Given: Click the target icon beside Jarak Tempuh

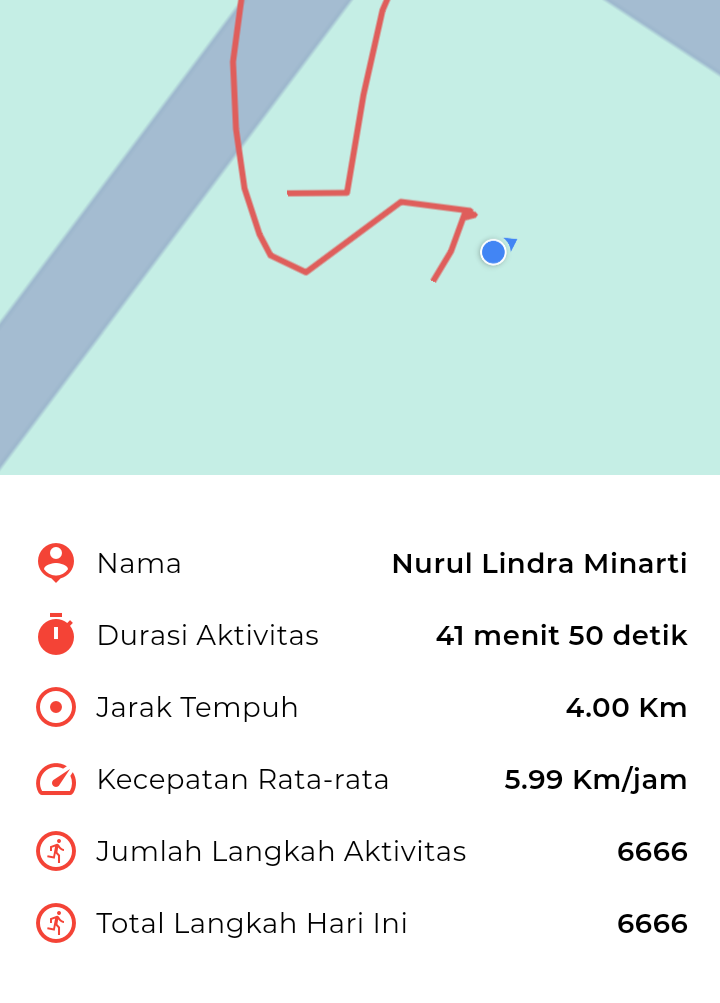Looking at the screenshot, I should click(x=55, y=707).
